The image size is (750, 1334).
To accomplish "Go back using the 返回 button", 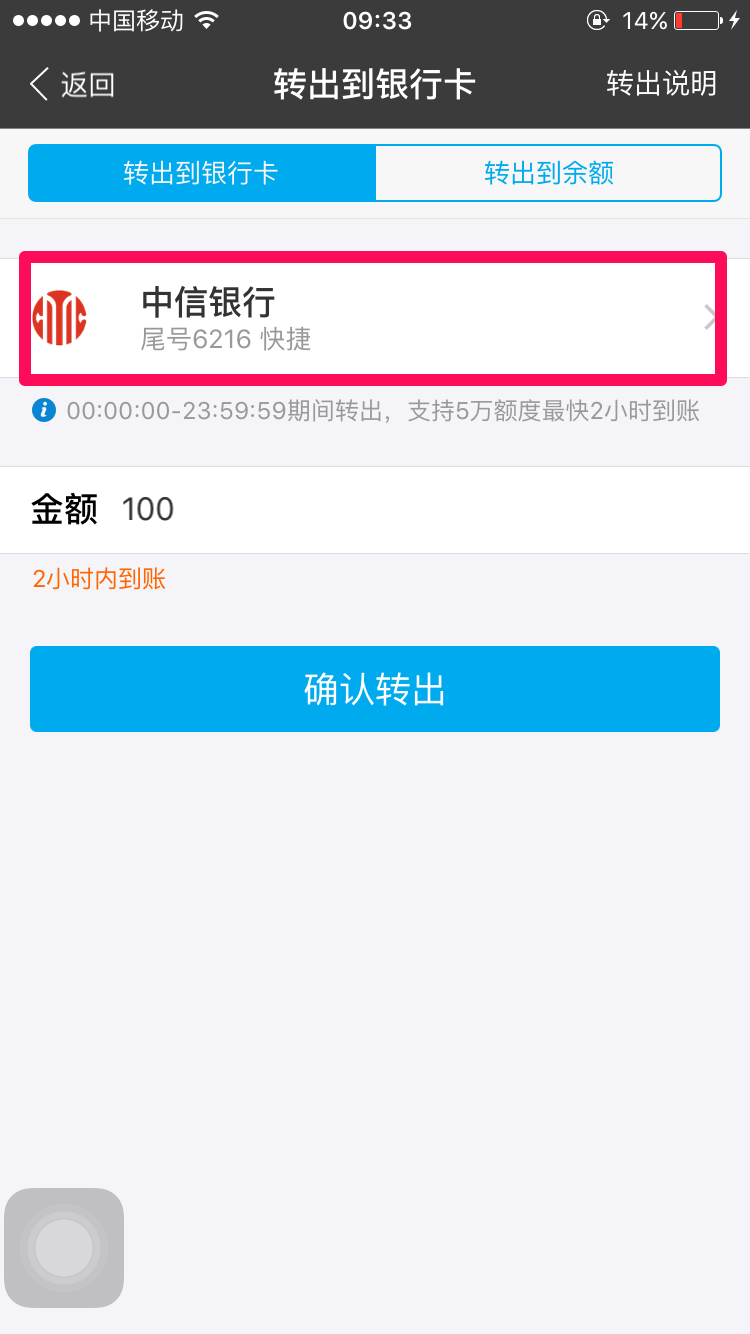I will [x=72, y=84].
